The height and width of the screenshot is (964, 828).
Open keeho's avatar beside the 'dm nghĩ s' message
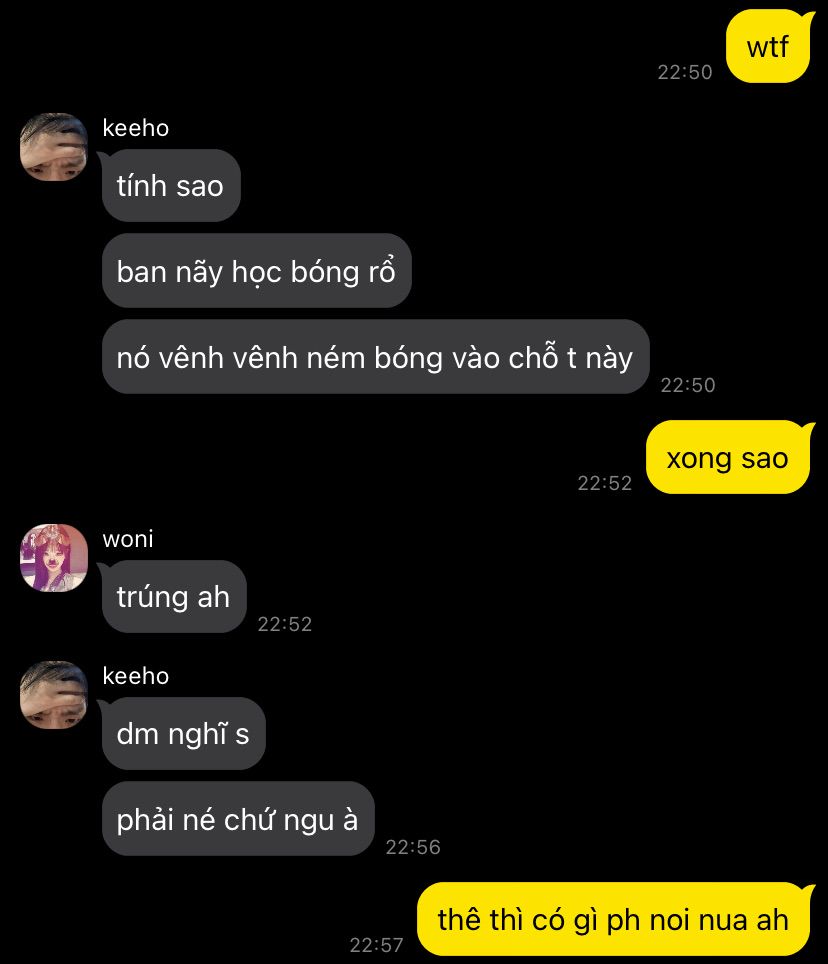(54, 695)
